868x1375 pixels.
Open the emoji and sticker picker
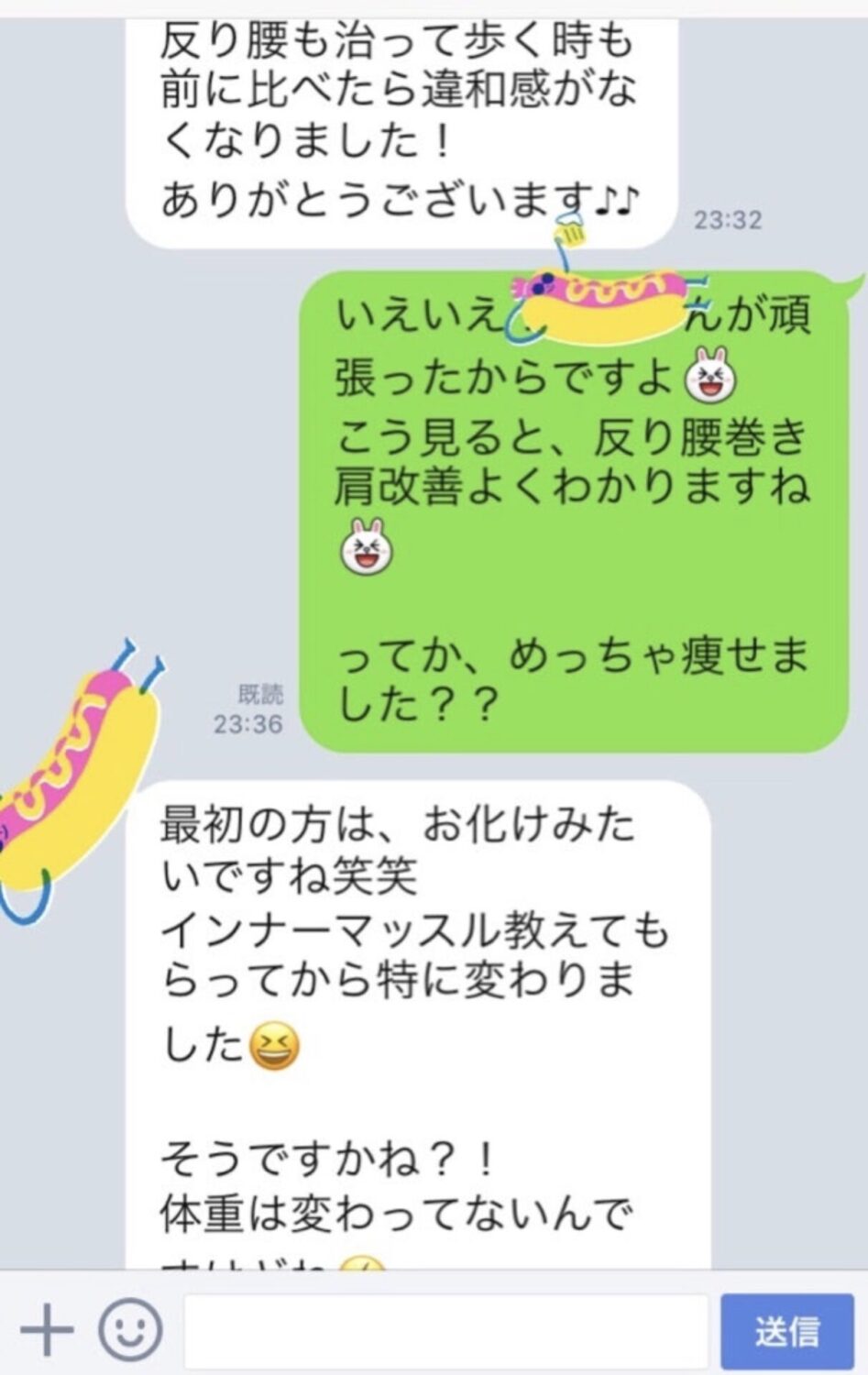[x=130, y=1329]
